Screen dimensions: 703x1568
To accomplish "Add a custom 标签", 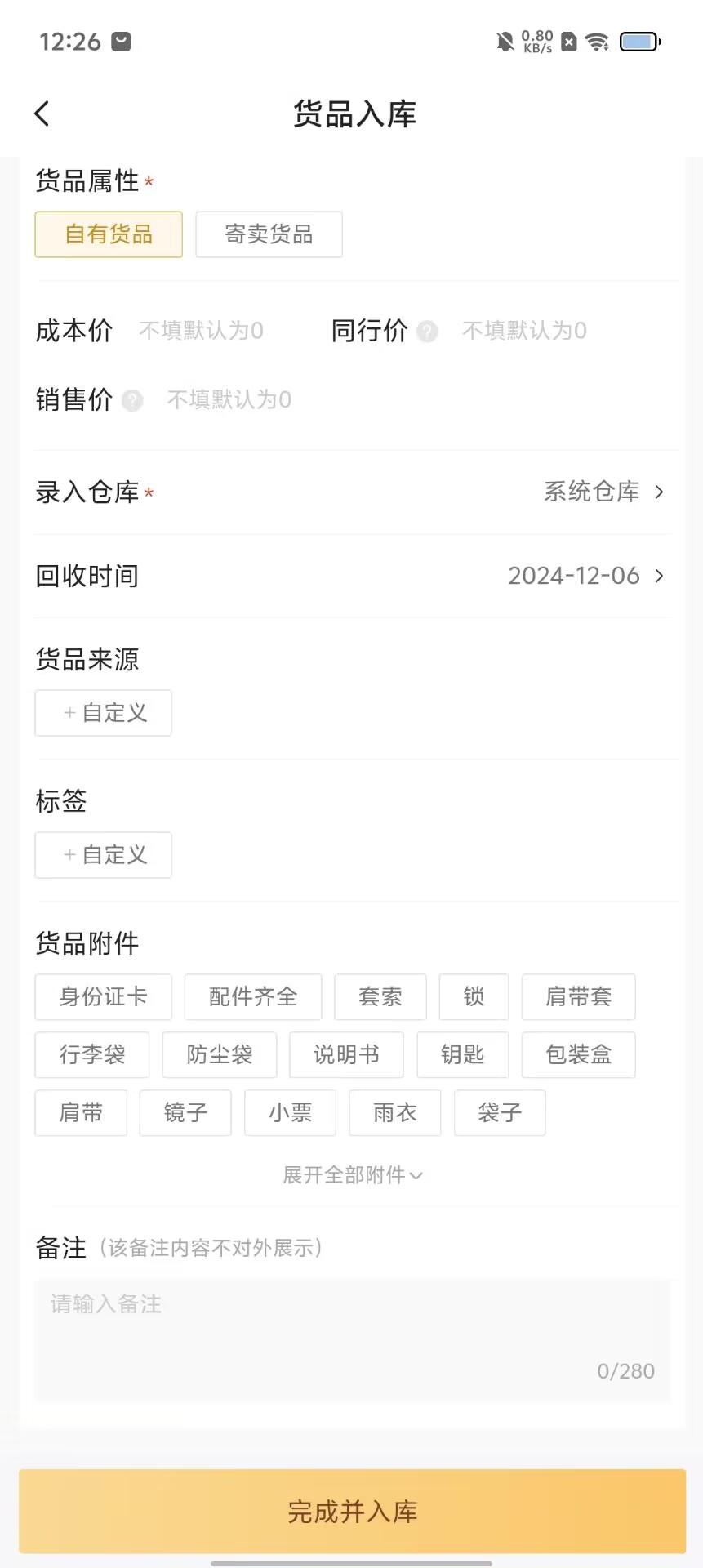I will click(104, 855).
